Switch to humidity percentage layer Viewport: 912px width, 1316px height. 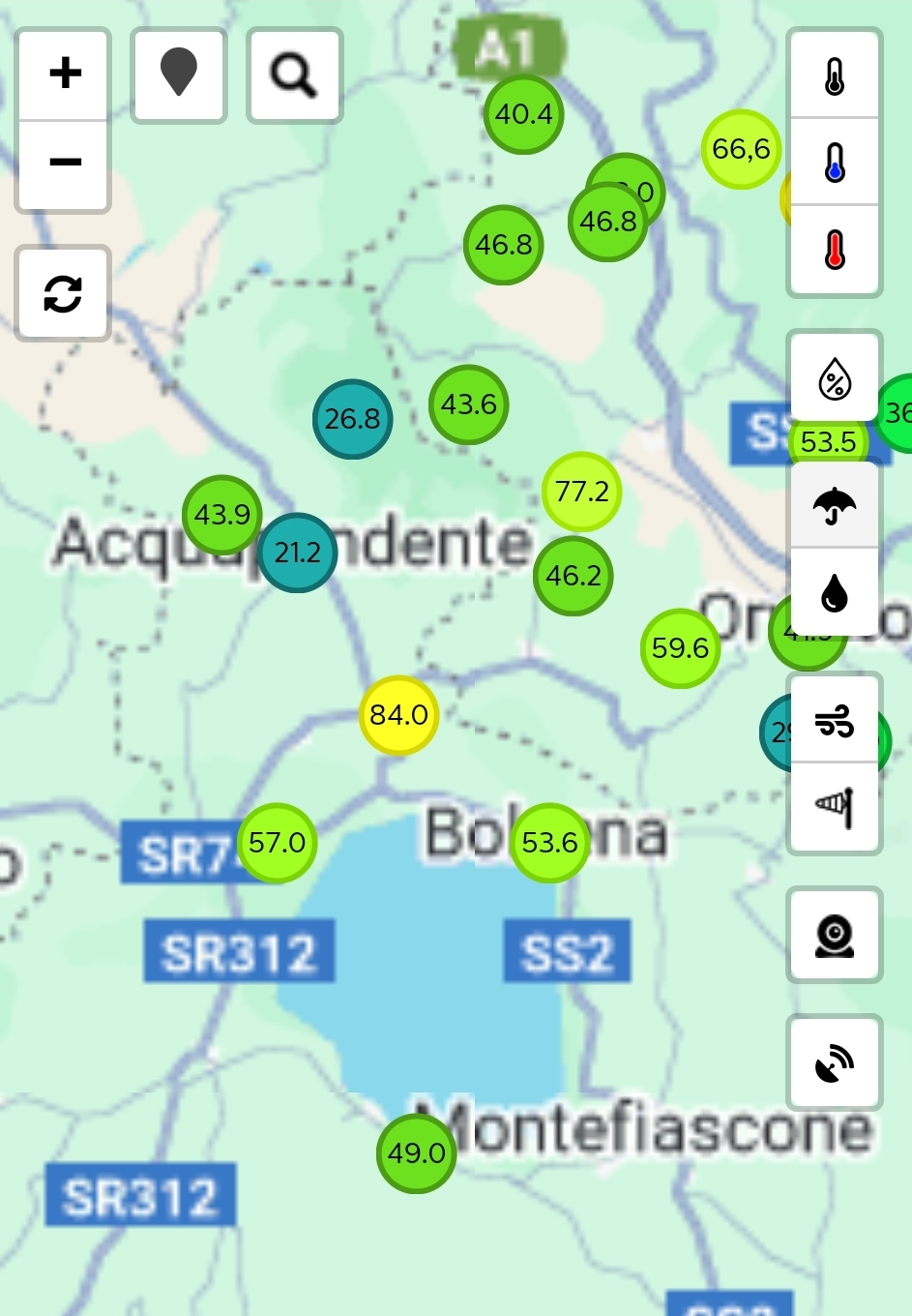(x=835, y=378)
